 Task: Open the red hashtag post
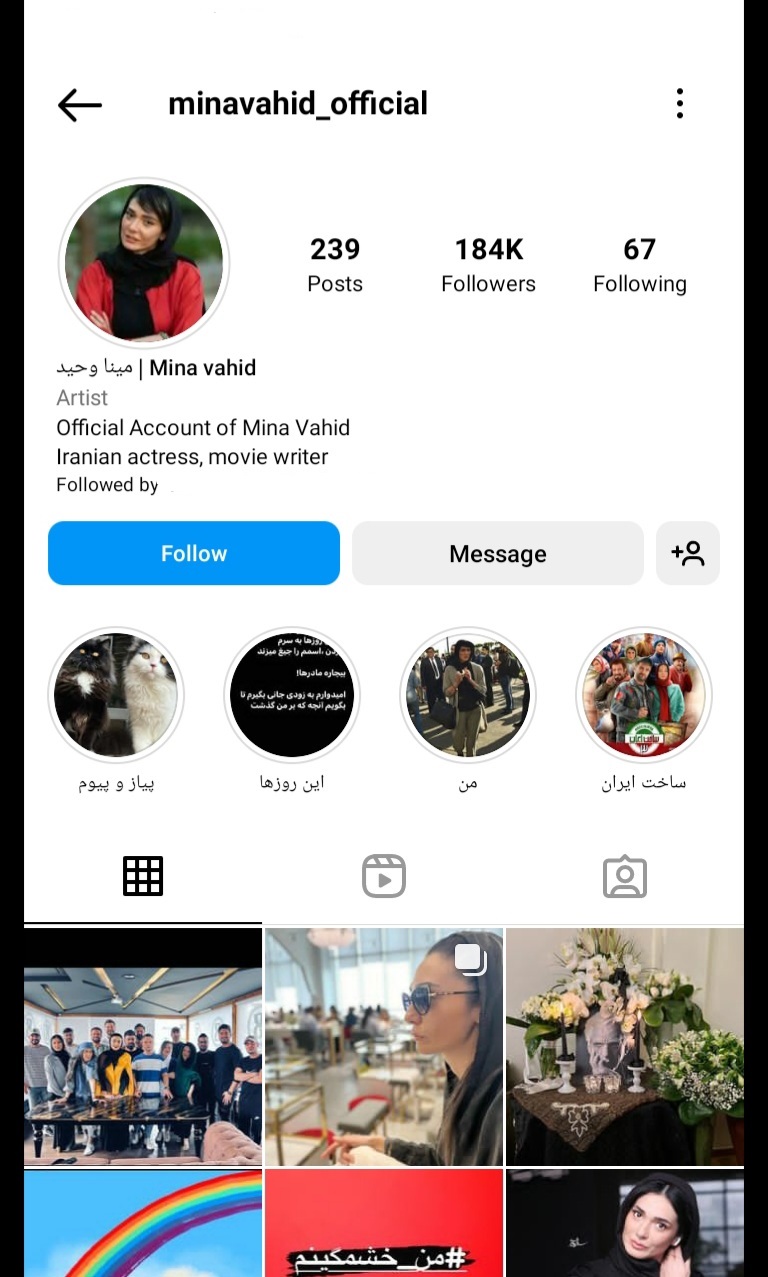pos(384,1223)
